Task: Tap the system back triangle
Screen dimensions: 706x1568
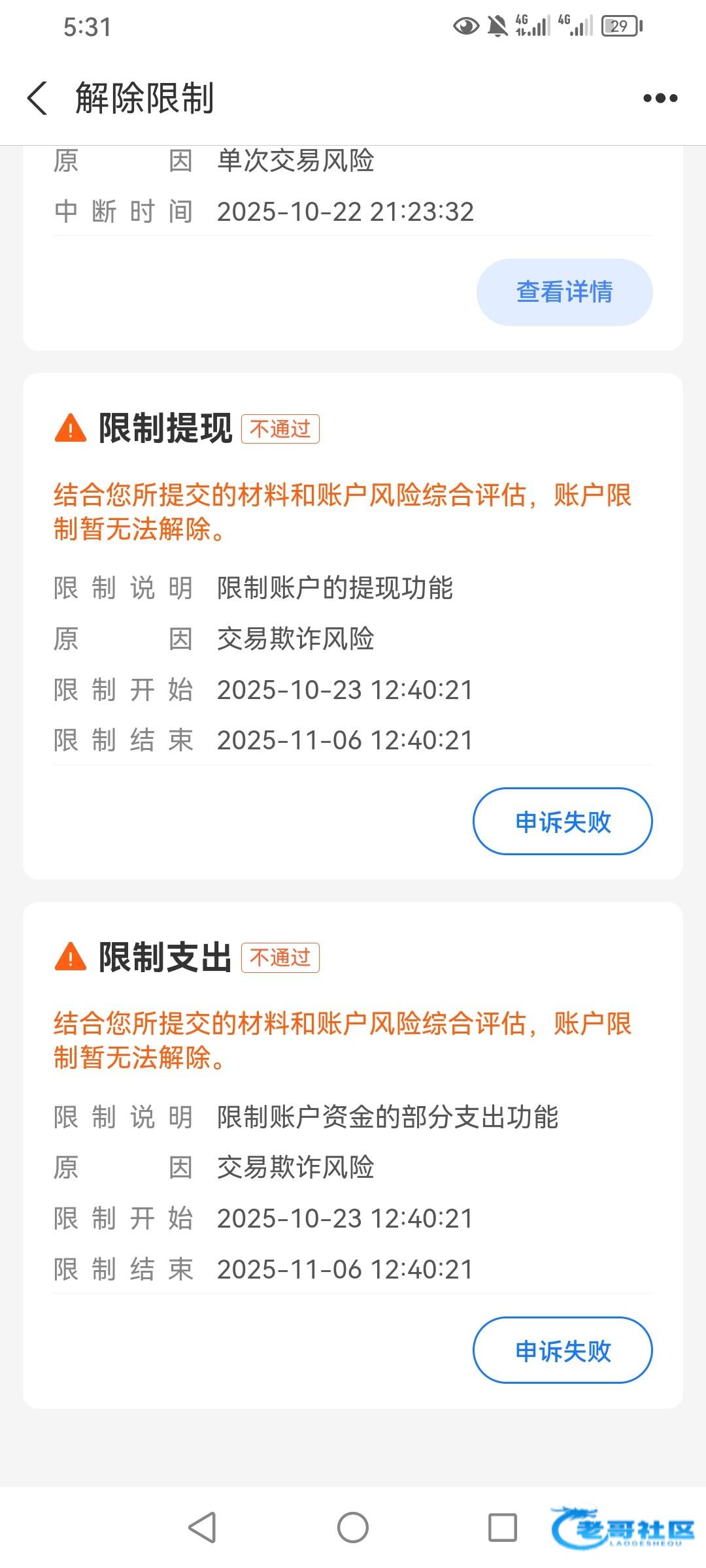Action: tap(202, 1527)
